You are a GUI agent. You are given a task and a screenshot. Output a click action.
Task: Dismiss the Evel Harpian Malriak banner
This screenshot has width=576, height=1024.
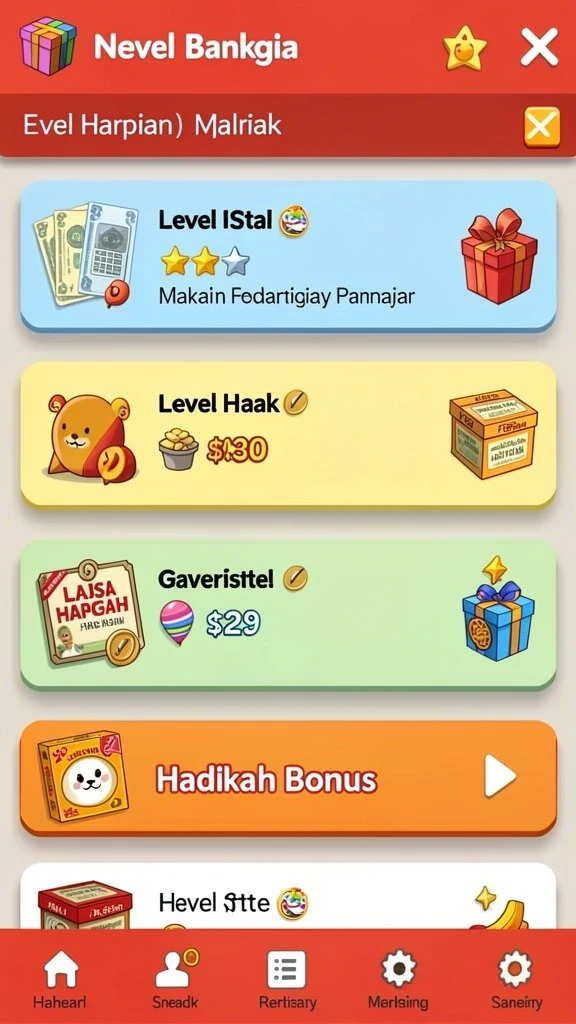(541, 127)
